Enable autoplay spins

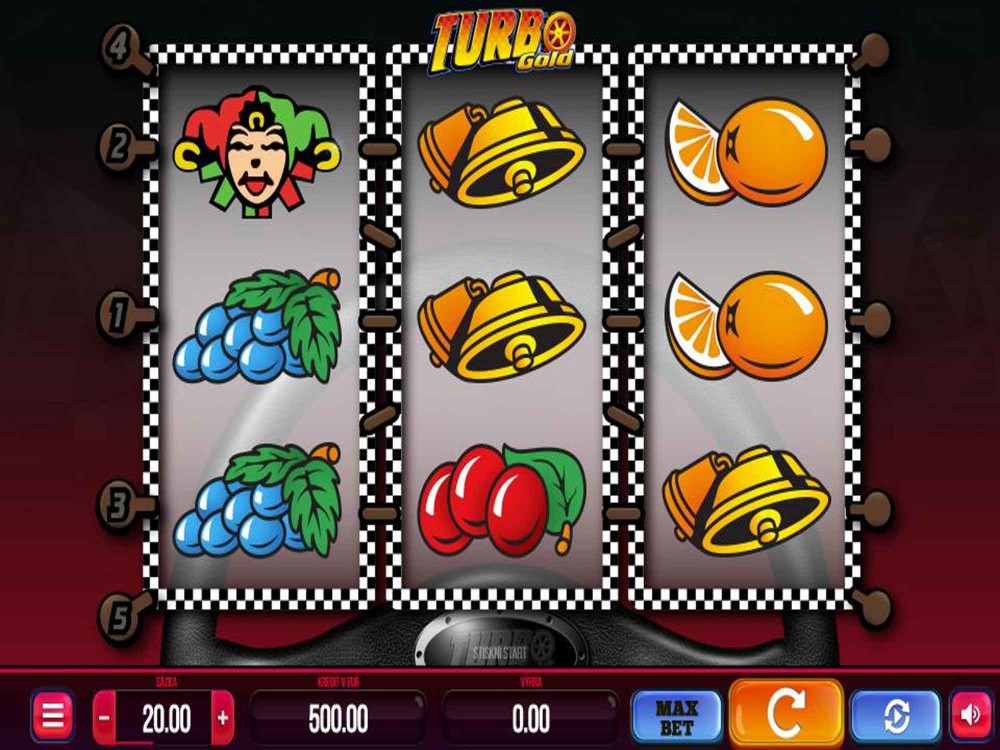895,716
